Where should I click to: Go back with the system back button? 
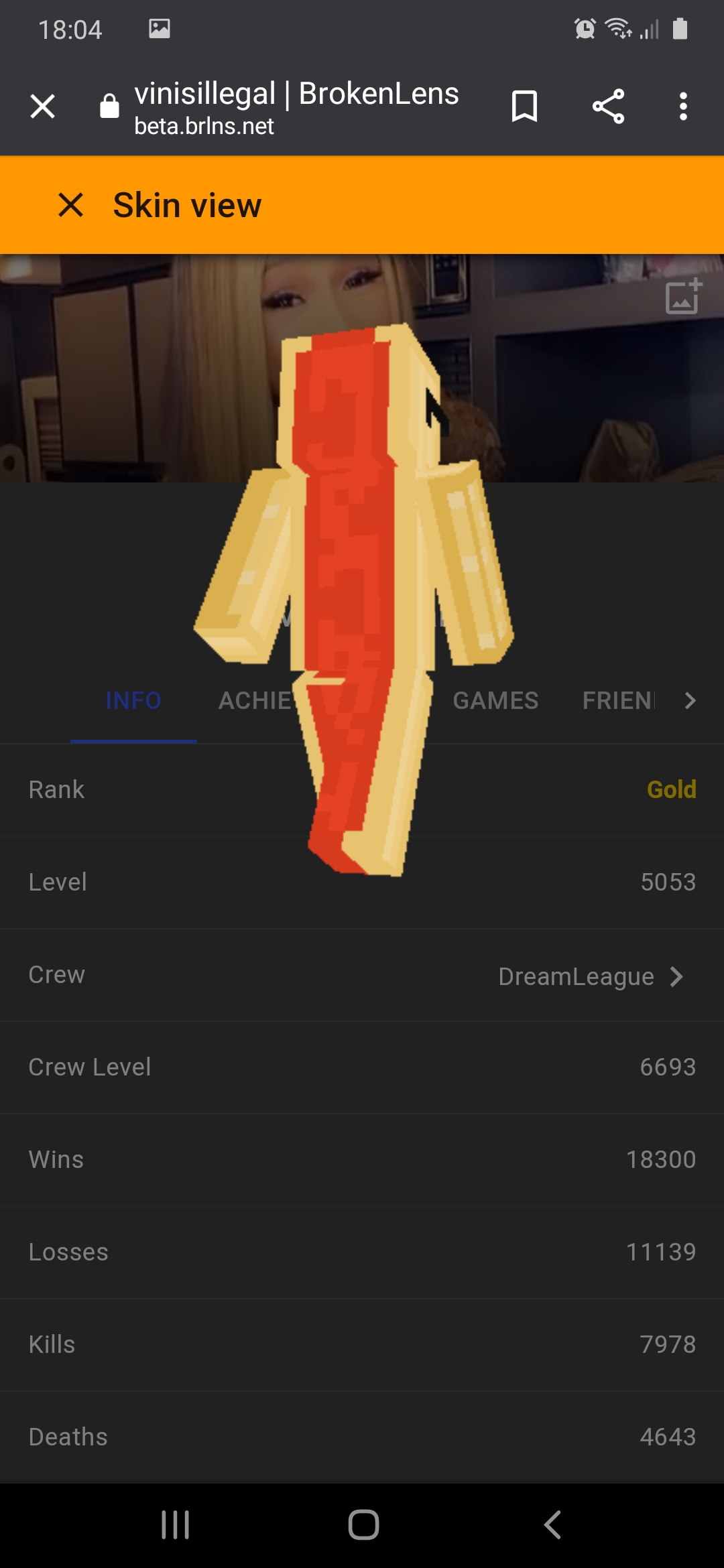click(x=552, y=1525)
